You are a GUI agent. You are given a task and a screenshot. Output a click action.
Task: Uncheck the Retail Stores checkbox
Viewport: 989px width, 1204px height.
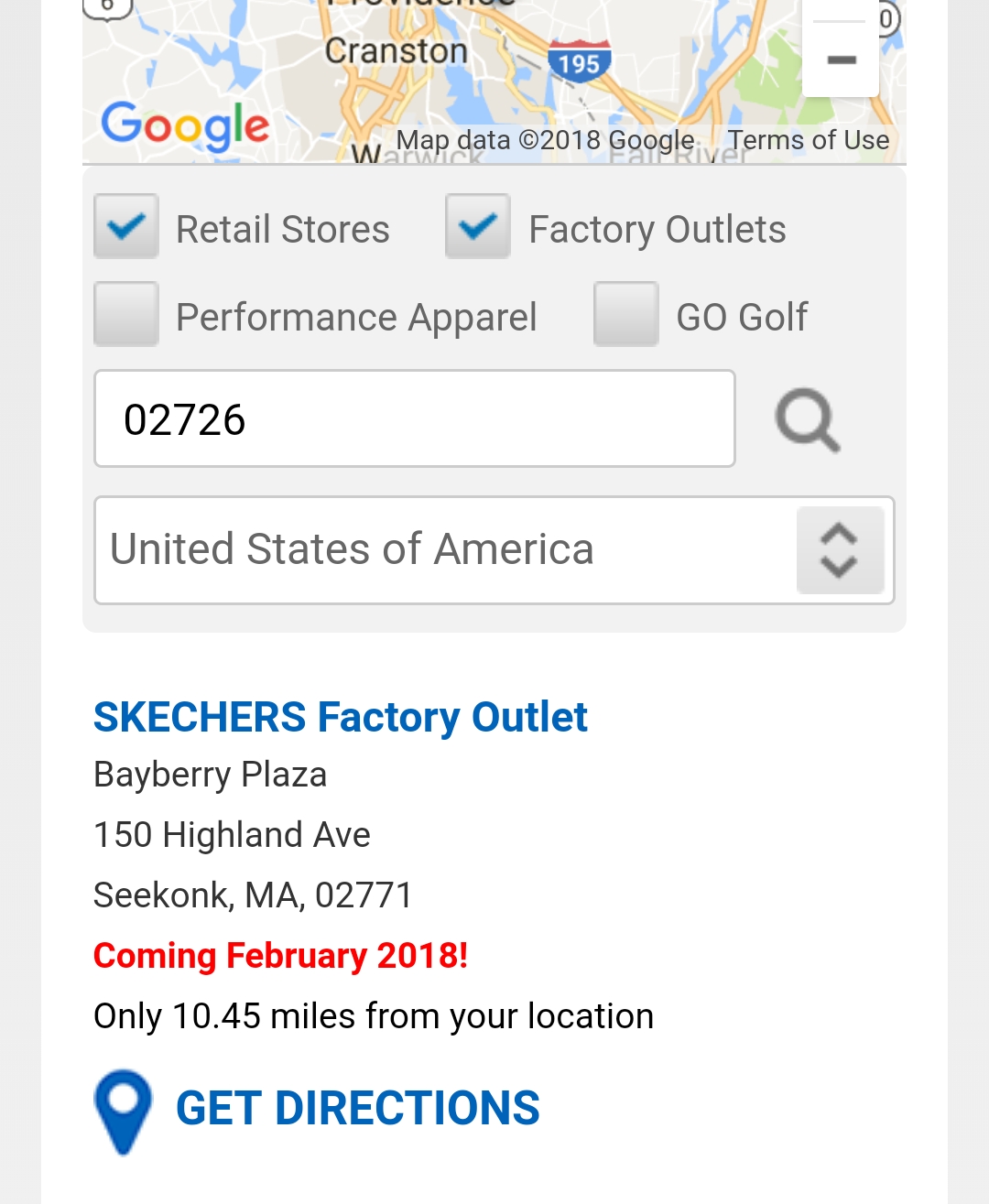point(126,226)
